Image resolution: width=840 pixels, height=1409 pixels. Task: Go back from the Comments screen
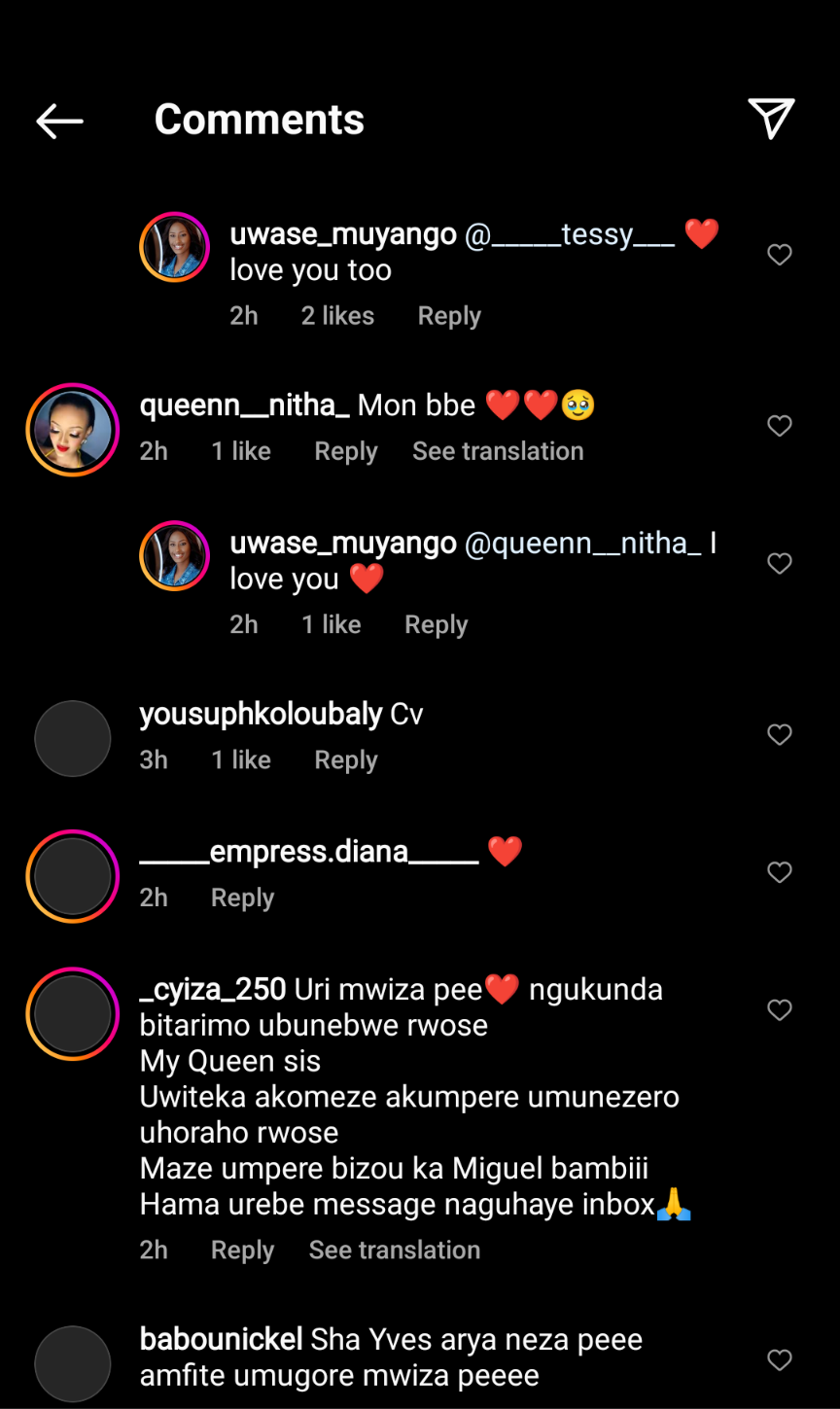click(x=59, y=121)
